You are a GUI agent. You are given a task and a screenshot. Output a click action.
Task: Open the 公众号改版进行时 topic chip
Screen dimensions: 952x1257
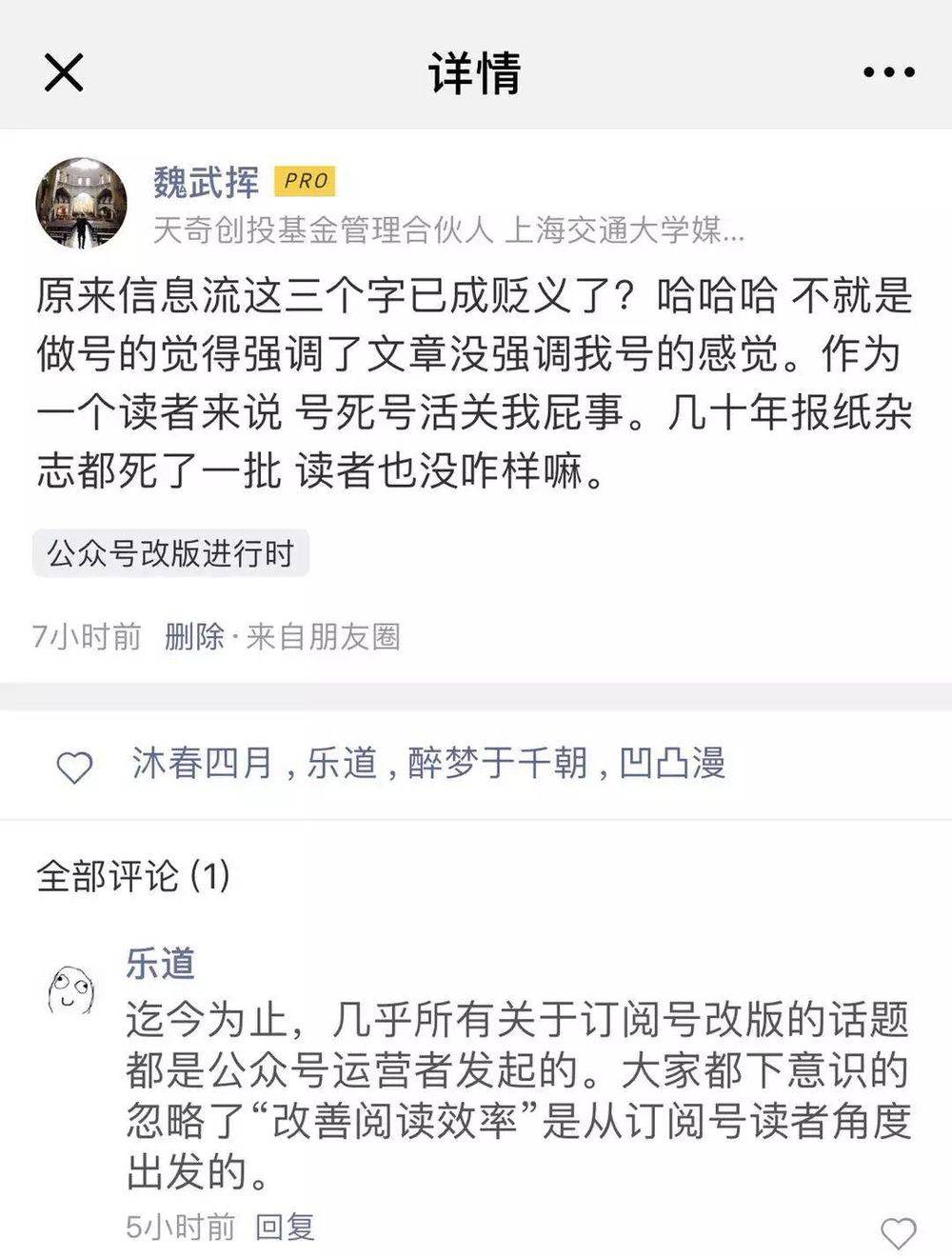[x=170, y=553]
